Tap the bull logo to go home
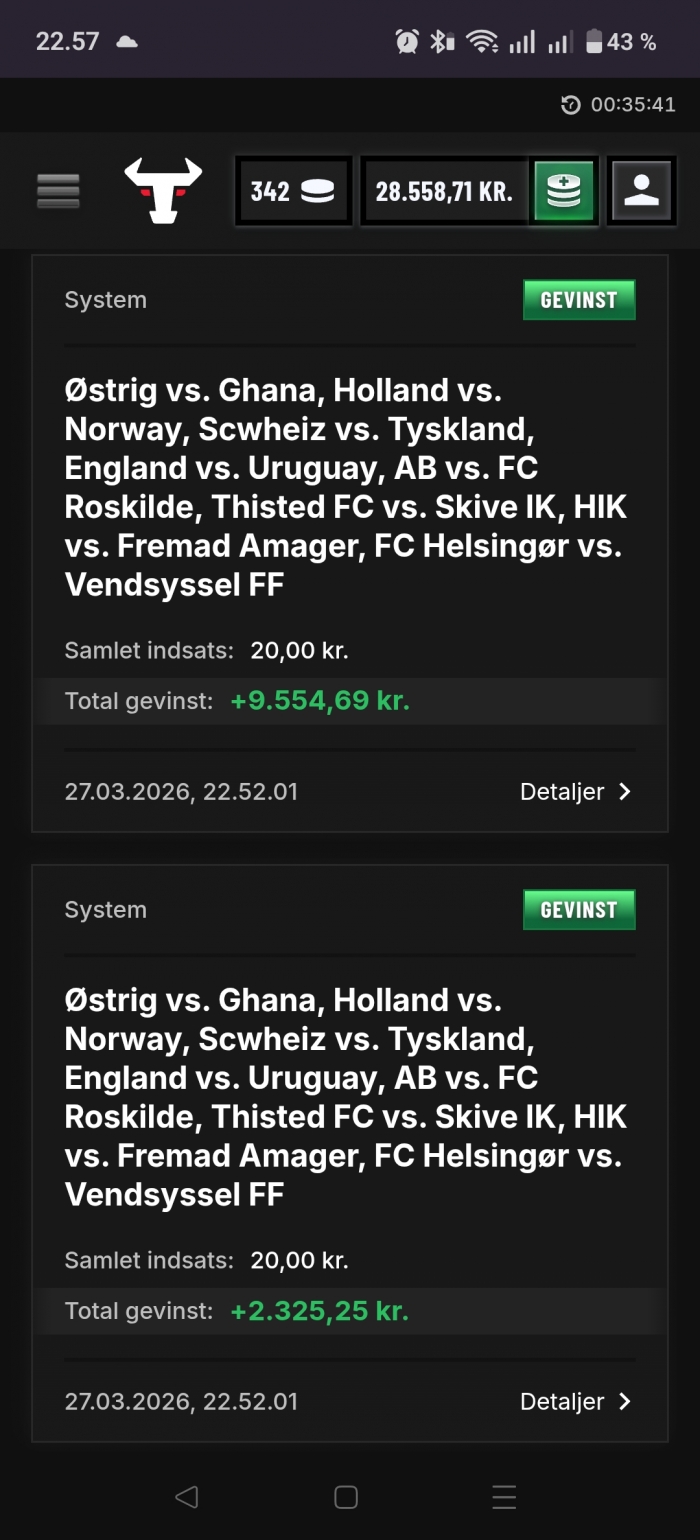The width and height of the screenshot is (700, 1540). [x=163, y=190]
